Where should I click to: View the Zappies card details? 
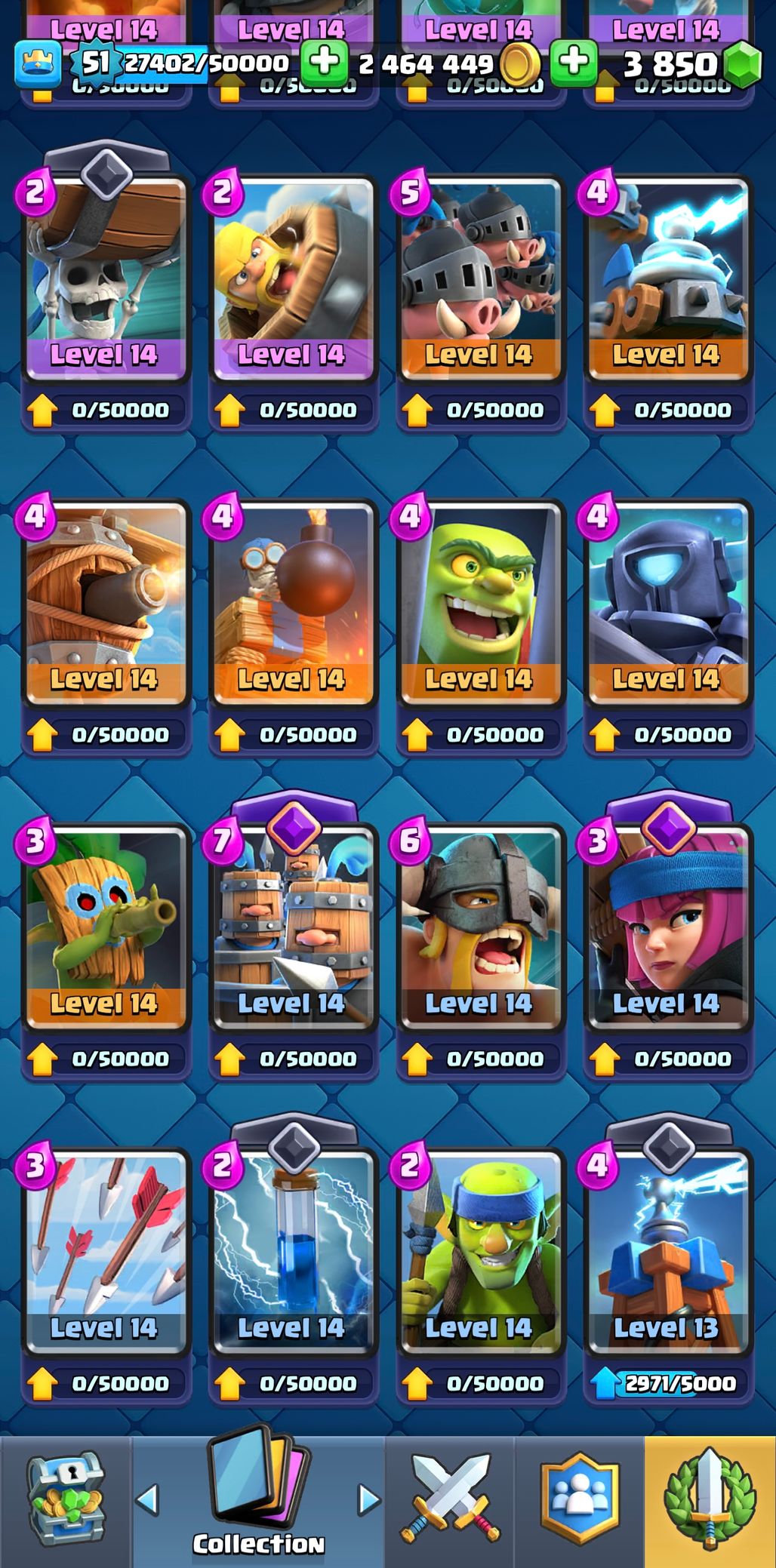[x=667, y=279]
